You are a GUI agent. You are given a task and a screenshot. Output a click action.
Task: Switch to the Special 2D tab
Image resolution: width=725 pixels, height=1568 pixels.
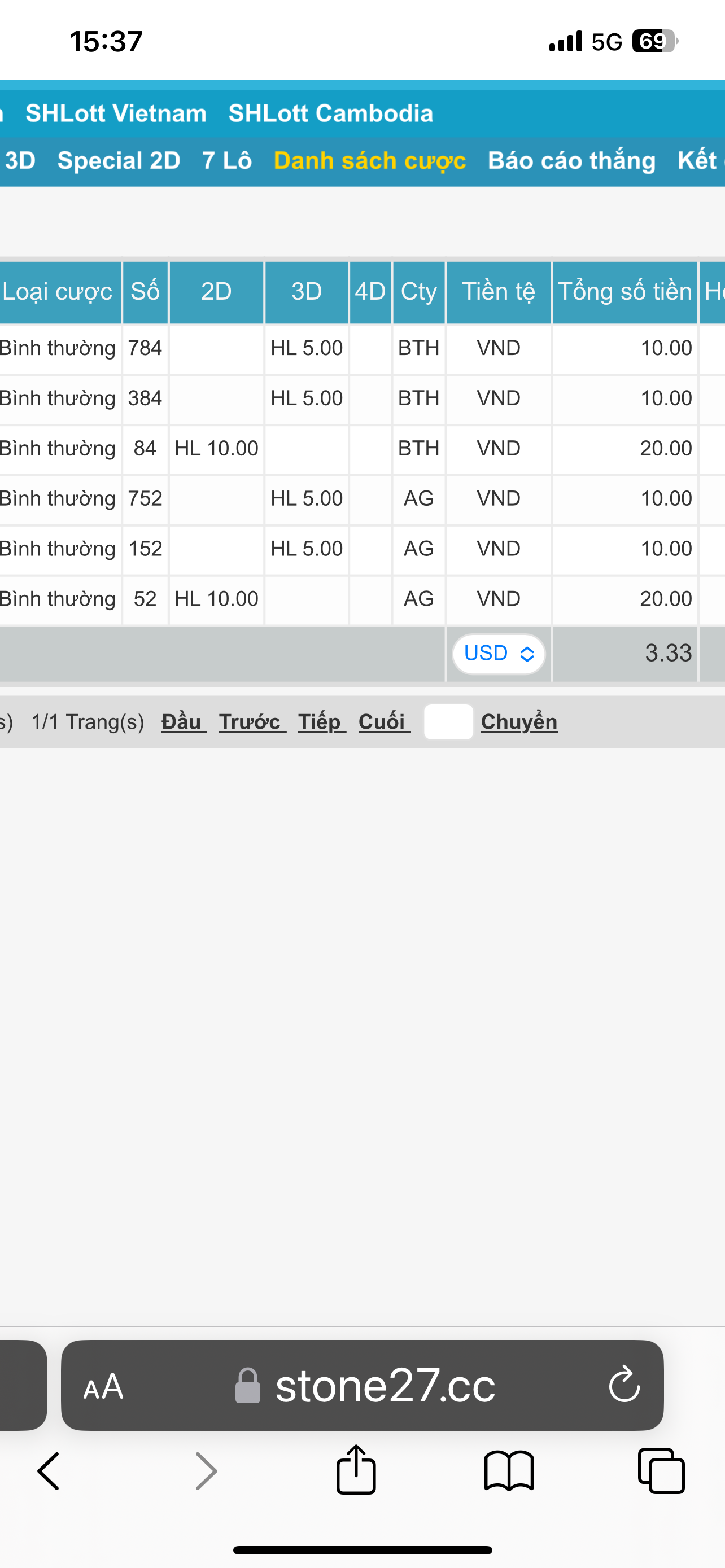119,161
